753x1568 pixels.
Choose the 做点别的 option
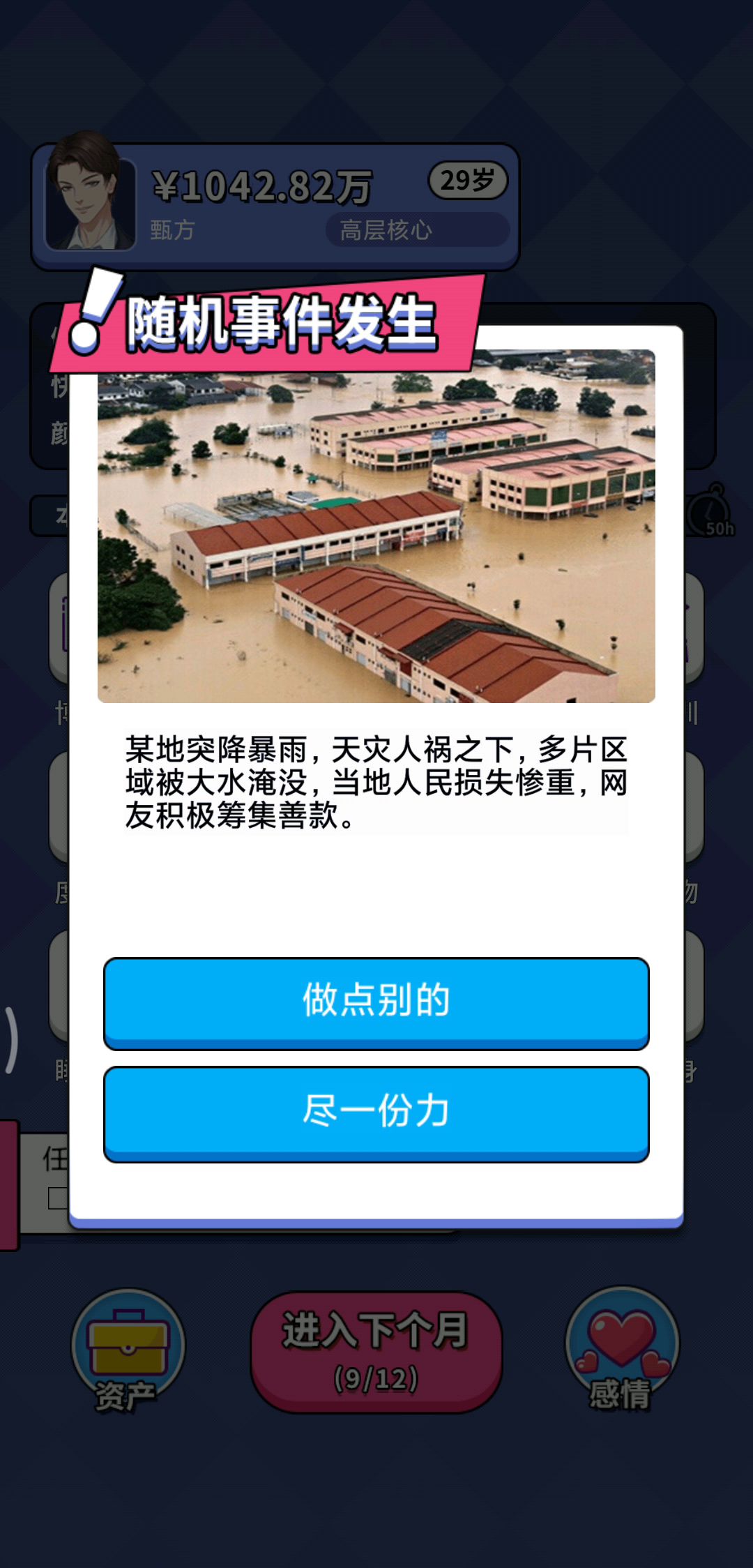(x=376, y=1002)
